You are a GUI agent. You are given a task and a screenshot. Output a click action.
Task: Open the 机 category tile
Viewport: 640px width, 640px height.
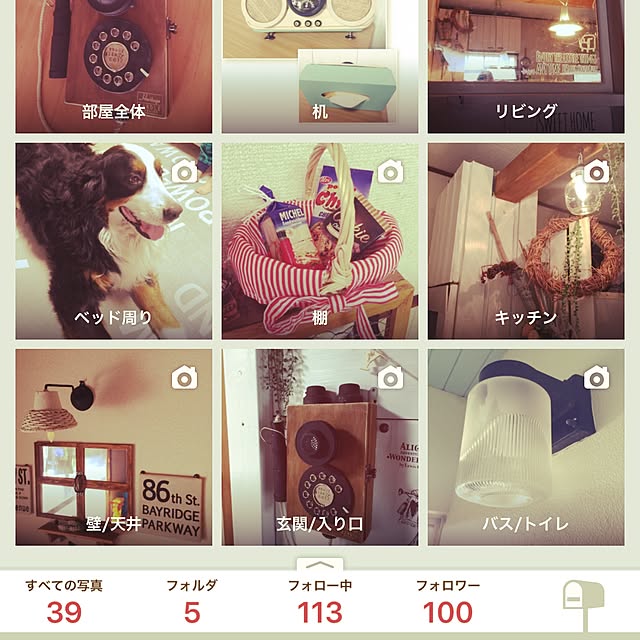(x=319, y=65)
